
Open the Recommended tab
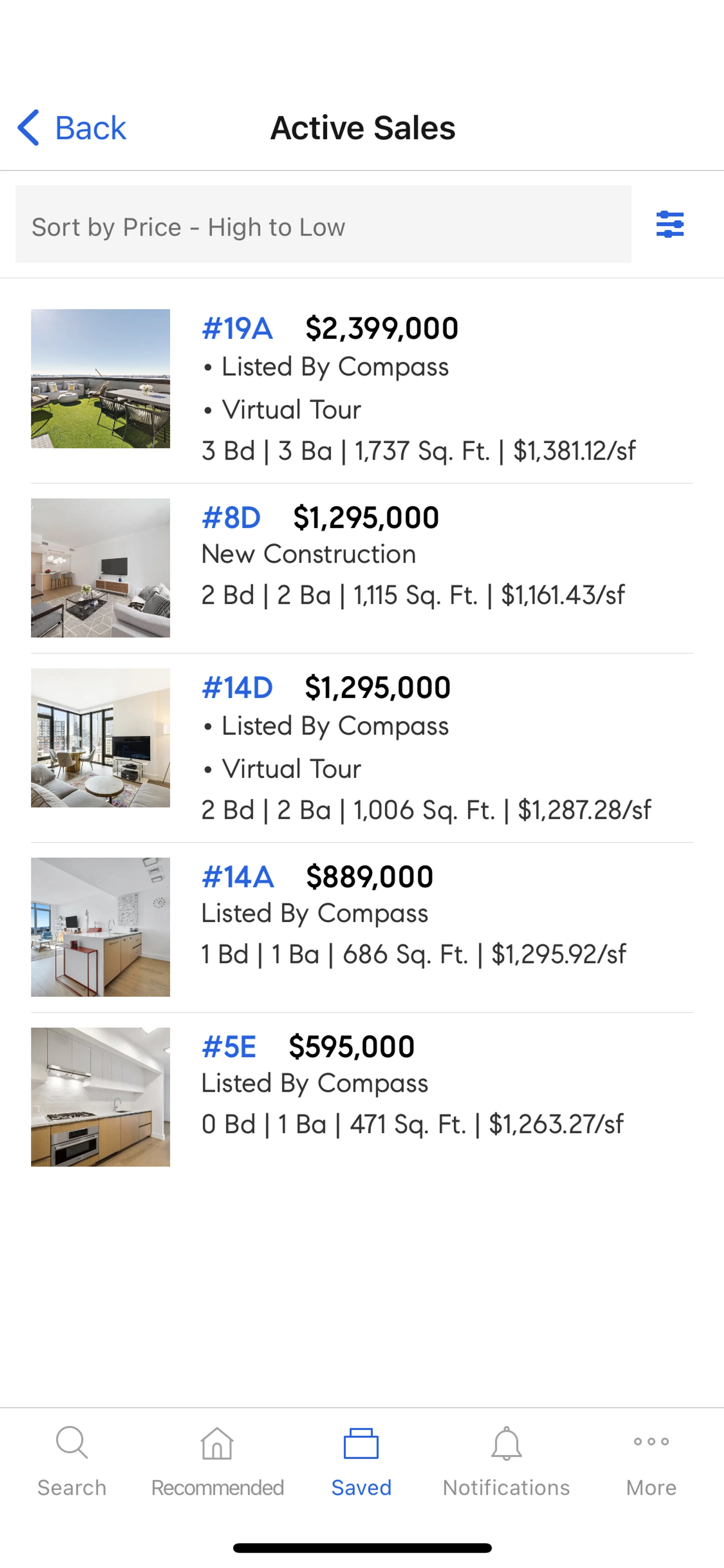click(217, 1461)
